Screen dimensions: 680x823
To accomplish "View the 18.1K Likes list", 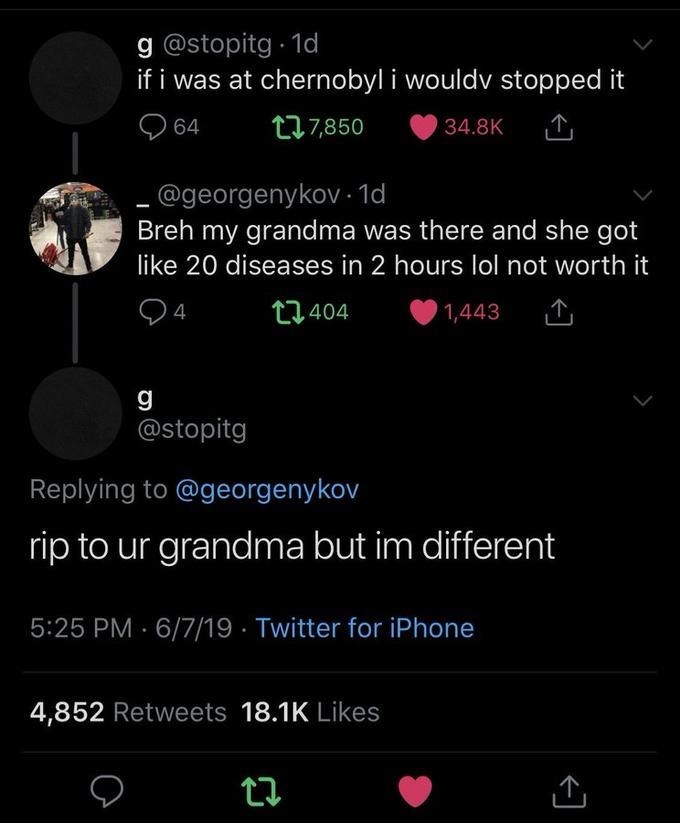I will [x=311, y=711].
